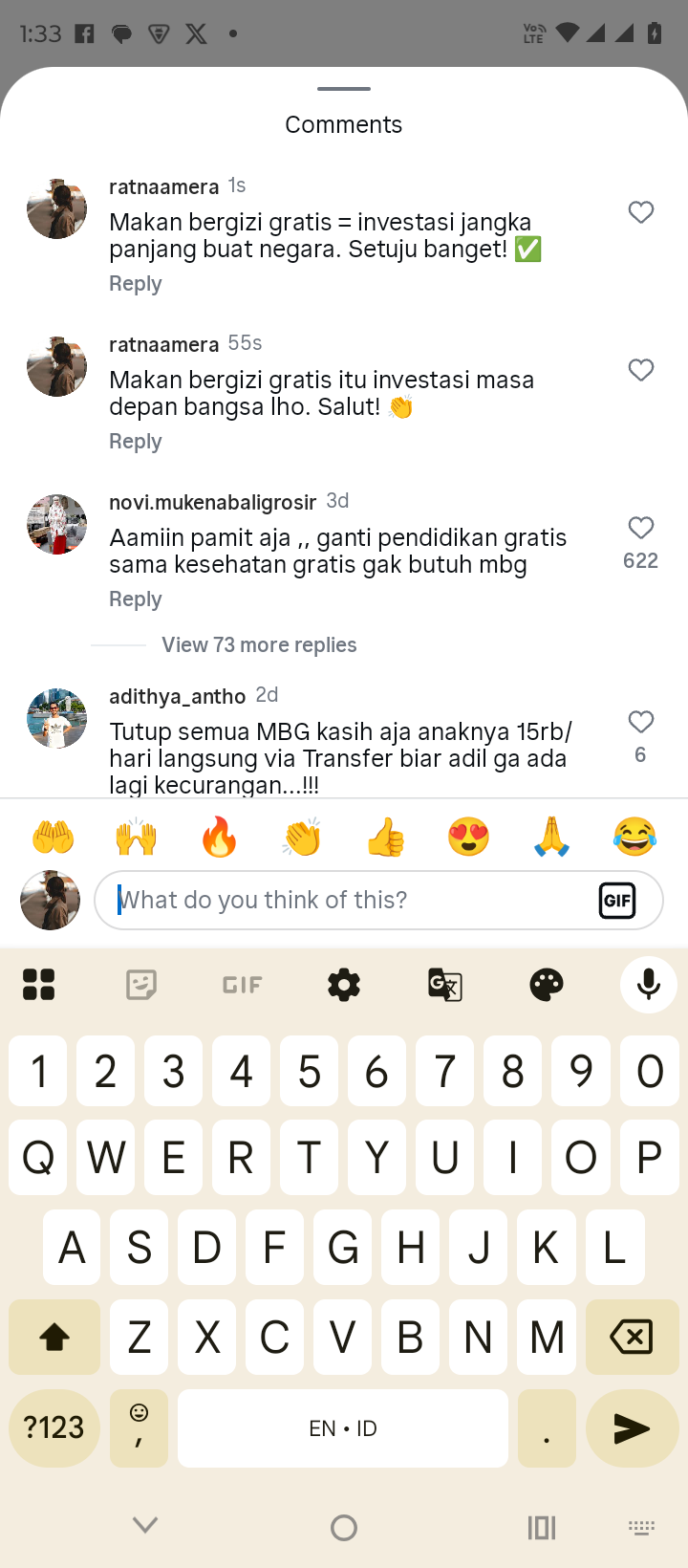The height and width of the screenshot is (1568, 688).
Task: Like ratnaamera's comment ending "Salut!"
Action: [x=641, y=370]
